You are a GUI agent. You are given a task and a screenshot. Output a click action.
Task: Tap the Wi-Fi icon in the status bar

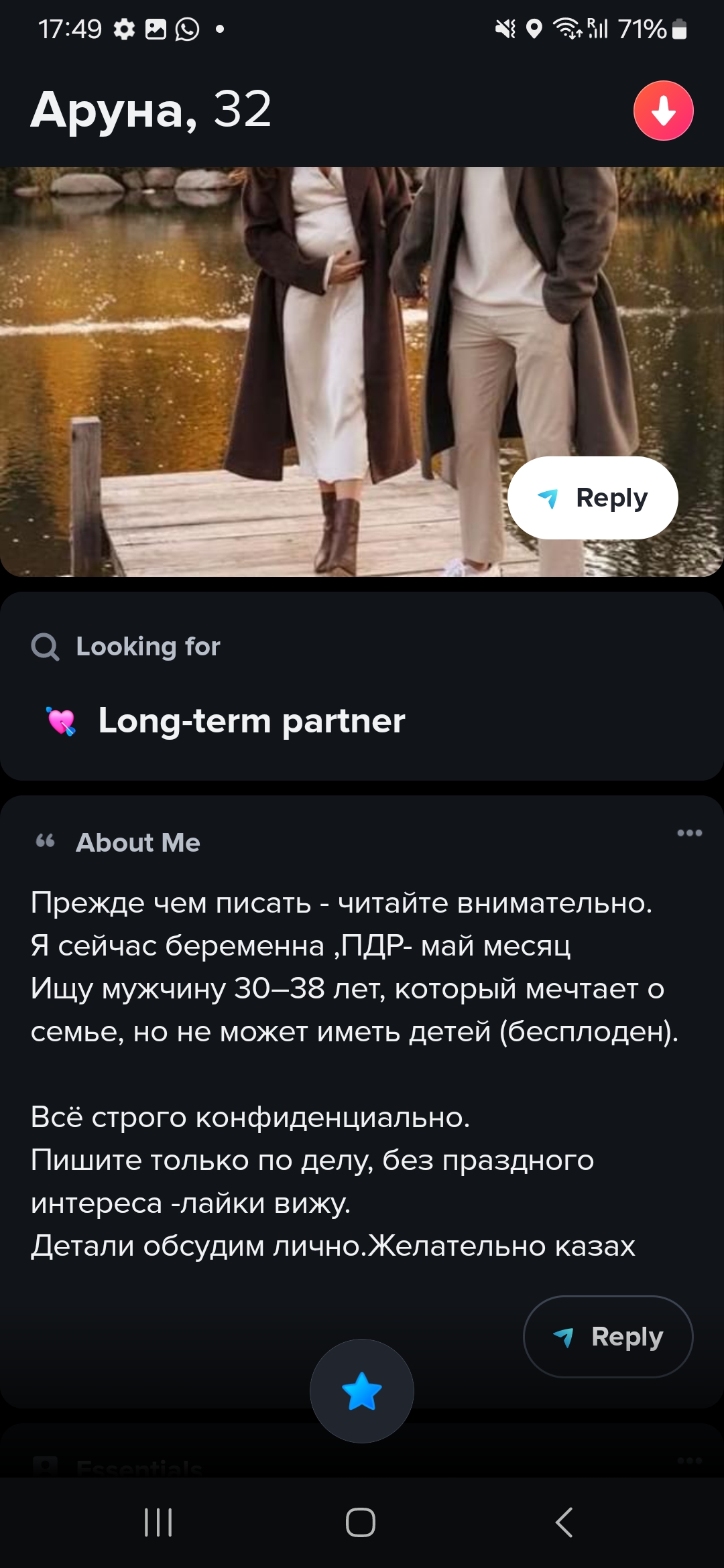[x=565, y=28]
